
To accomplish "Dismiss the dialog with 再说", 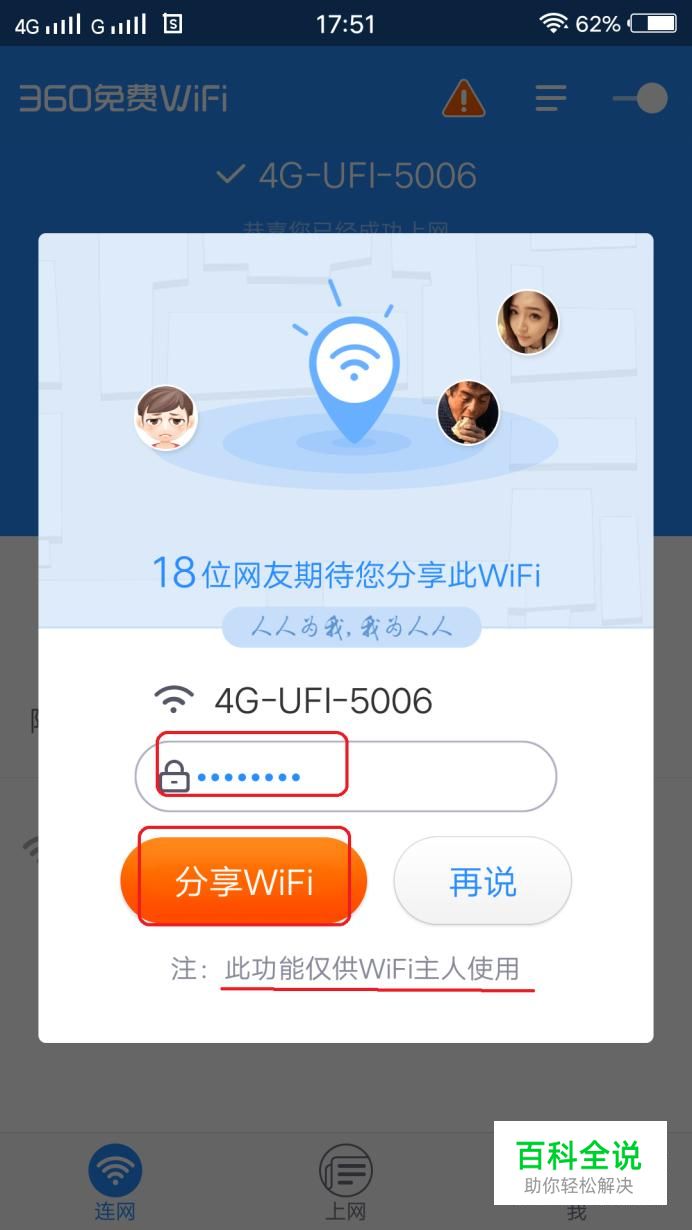I will [482, 881].
